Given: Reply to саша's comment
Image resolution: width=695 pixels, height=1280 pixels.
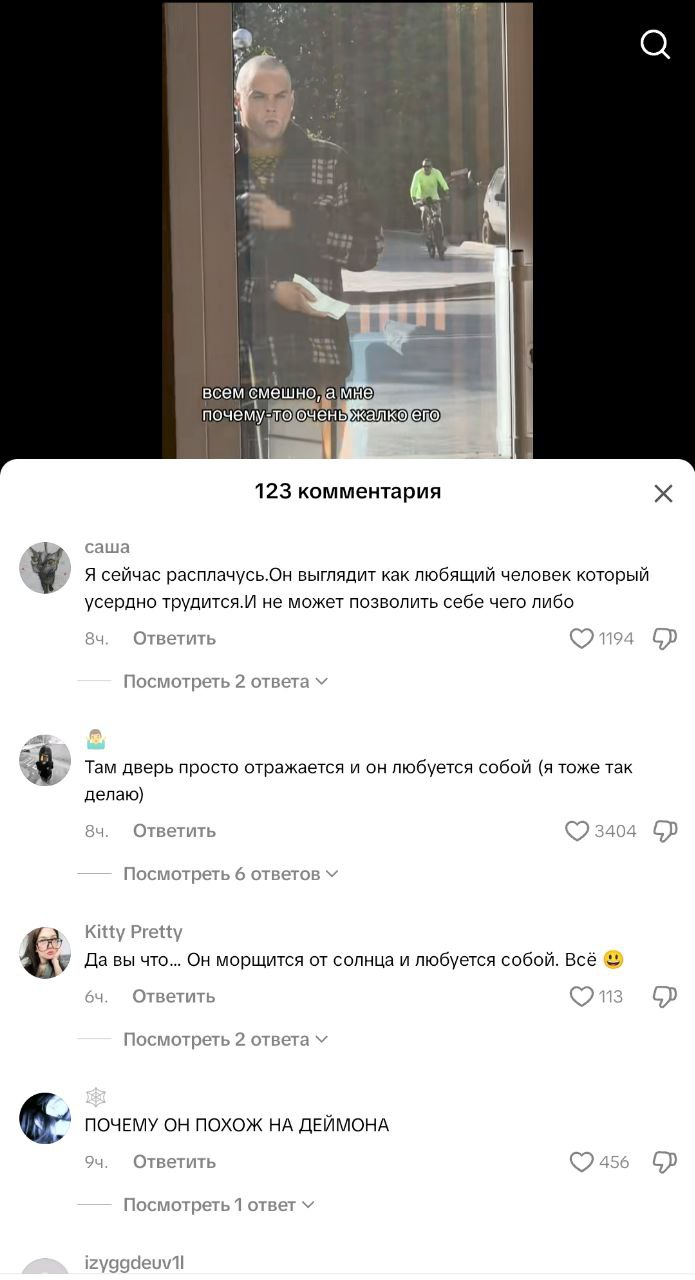Looking at the screenshot, I should pyautogui.click(x=174, y=638).
